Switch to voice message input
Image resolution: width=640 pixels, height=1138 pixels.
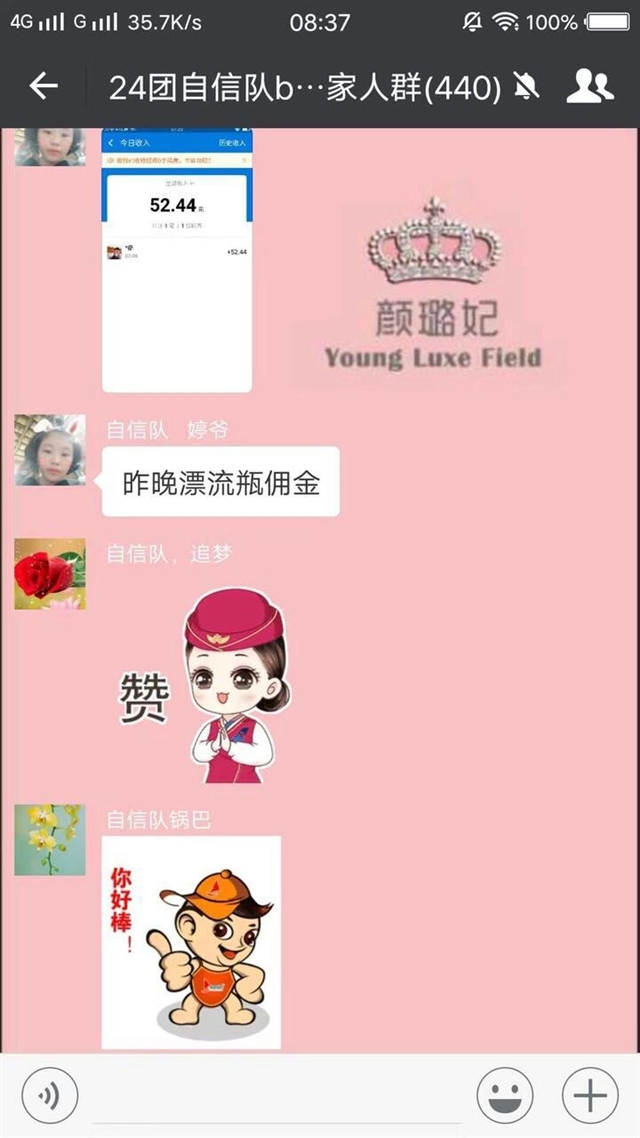point(49,1096)
